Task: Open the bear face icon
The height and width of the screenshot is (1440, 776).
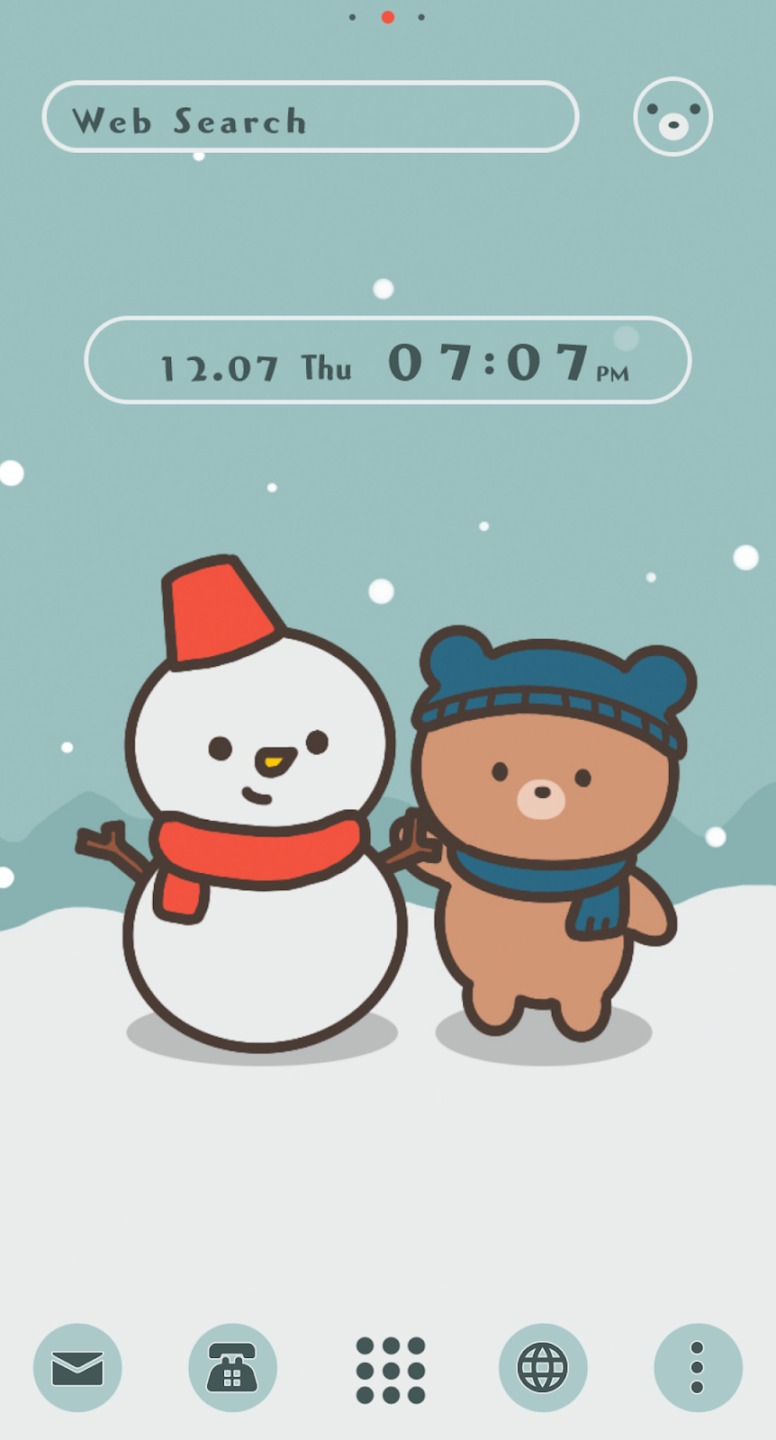Action: 673,117
